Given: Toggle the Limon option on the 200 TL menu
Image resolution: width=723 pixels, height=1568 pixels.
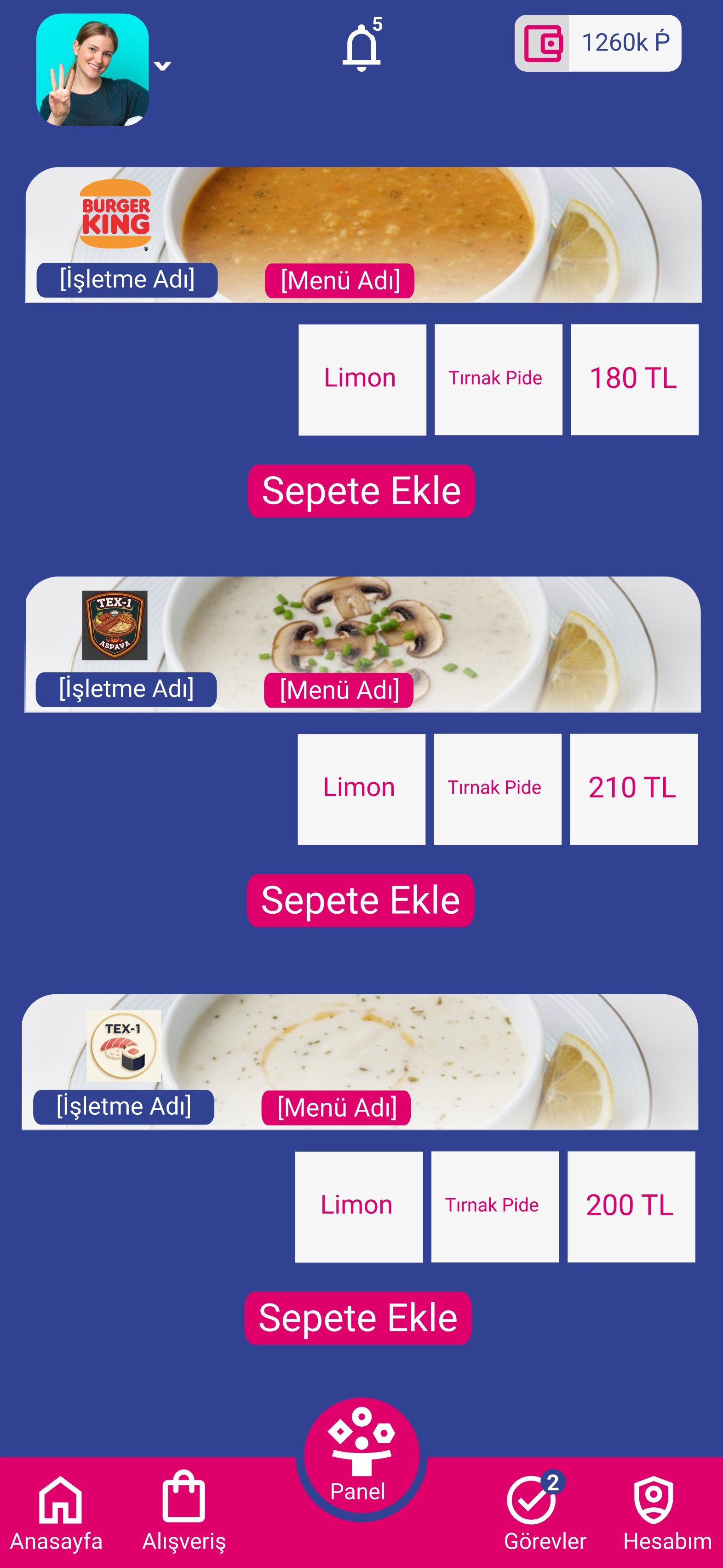Looking at the screenshot, I should point(358,1204).
